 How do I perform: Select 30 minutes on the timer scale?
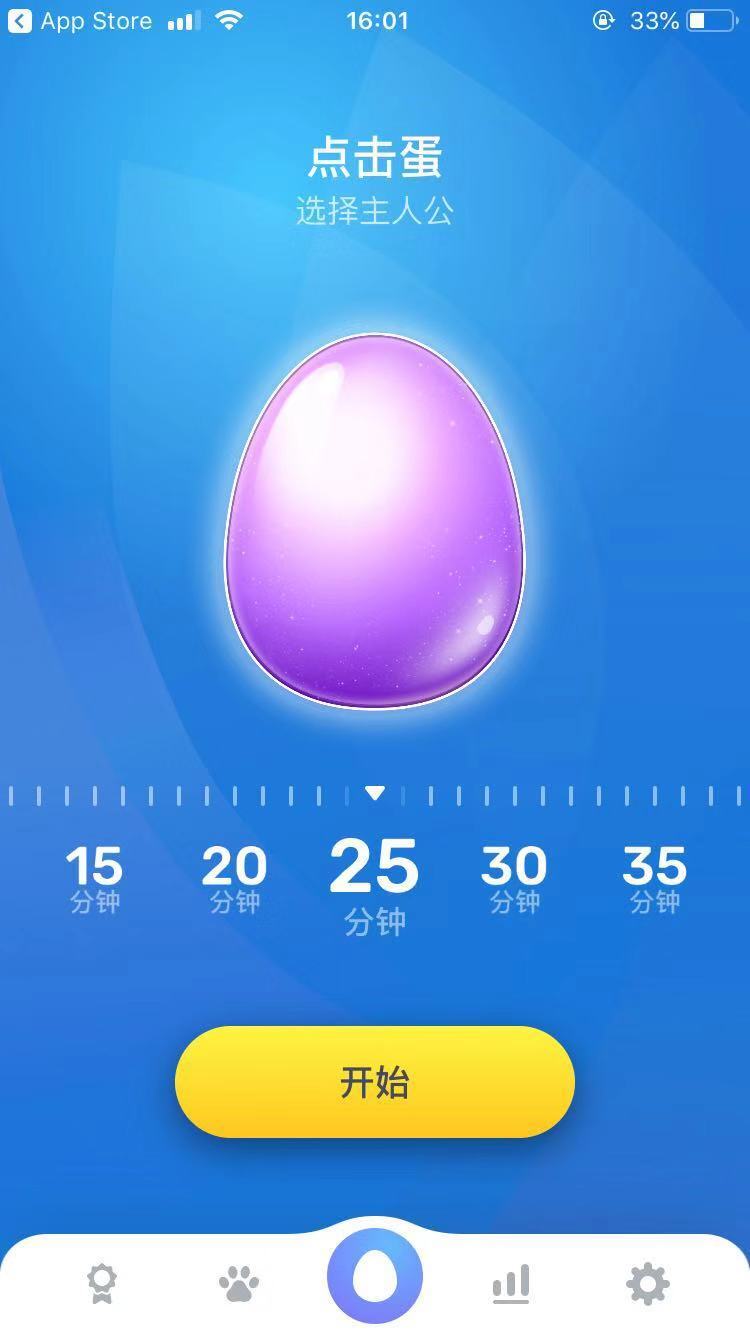pyautogui.click(x=514, y=877)
